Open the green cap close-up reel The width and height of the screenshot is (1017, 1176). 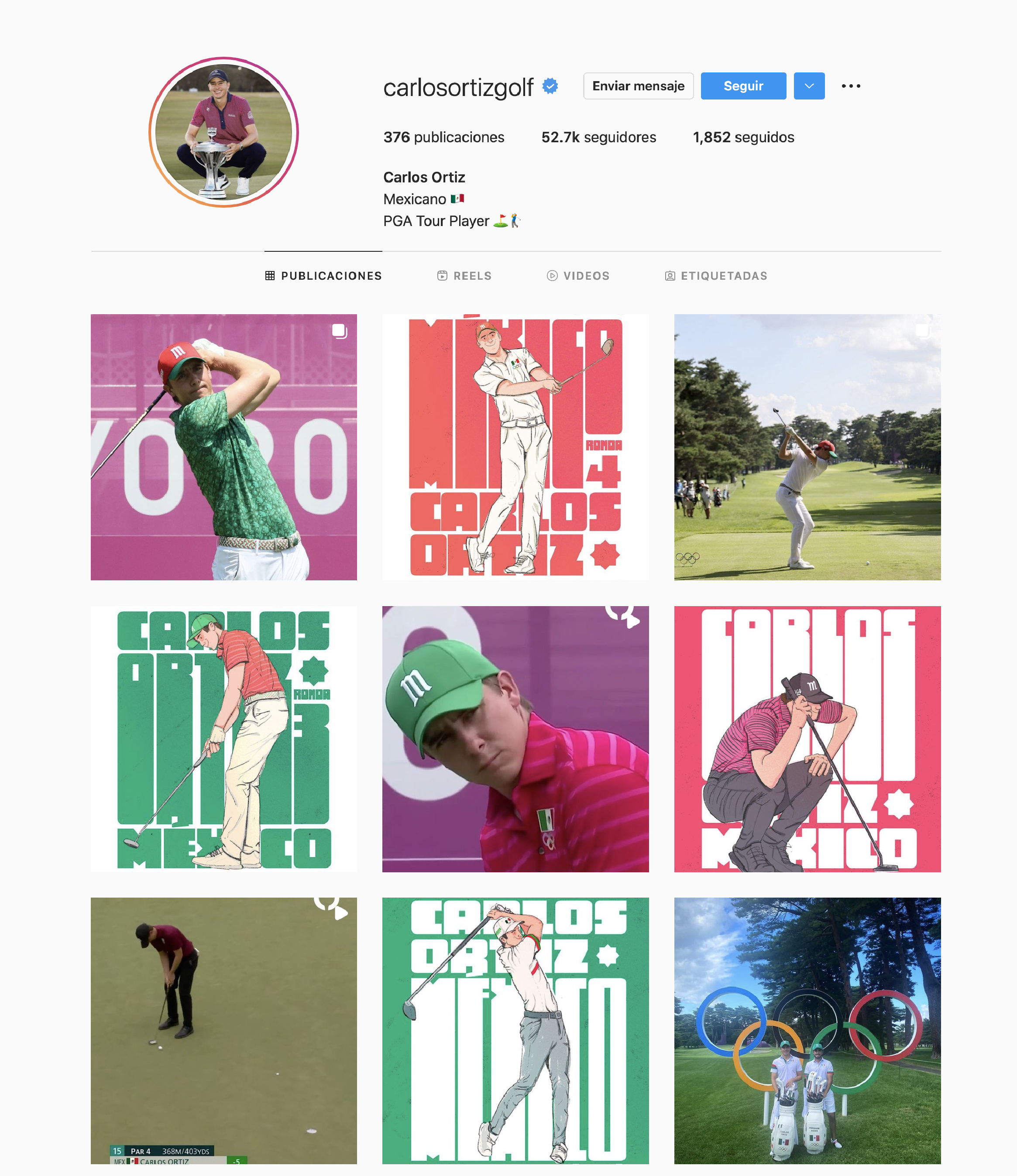point(515,739)
